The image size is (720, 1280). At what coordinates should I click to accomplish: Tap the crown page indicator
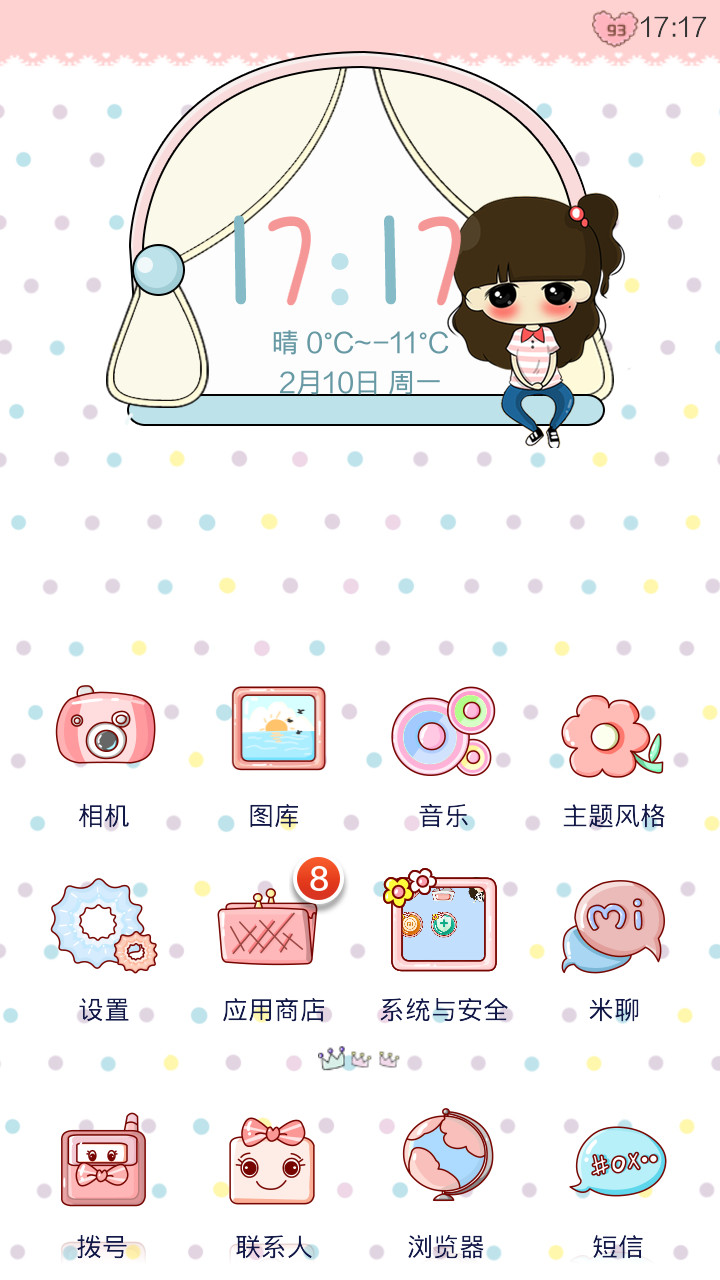[x=360, y=1058]
